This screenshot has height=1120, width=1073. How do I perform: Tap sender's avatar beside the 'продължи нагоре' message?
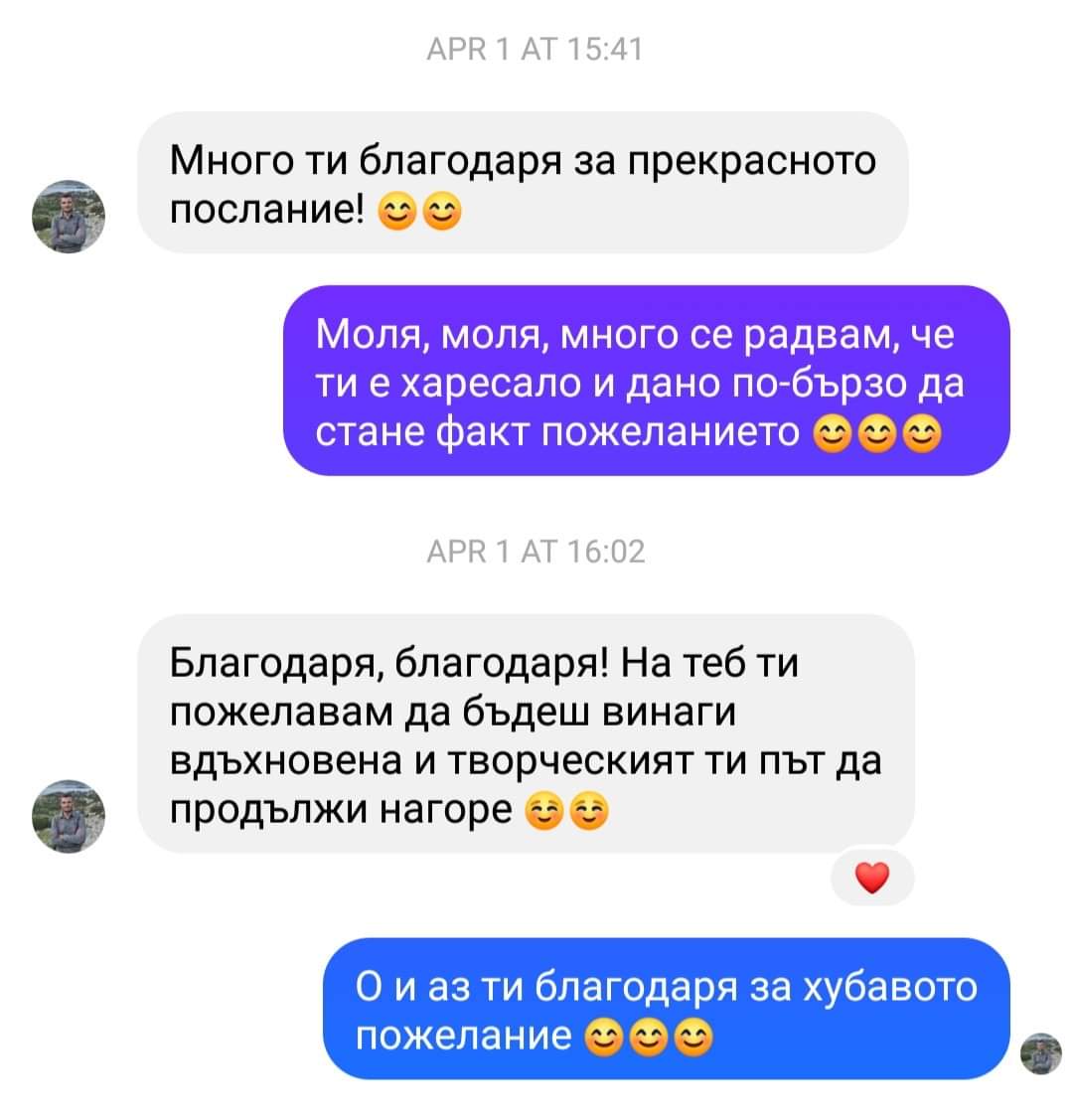pyautogui.click(x=70, y=816)
